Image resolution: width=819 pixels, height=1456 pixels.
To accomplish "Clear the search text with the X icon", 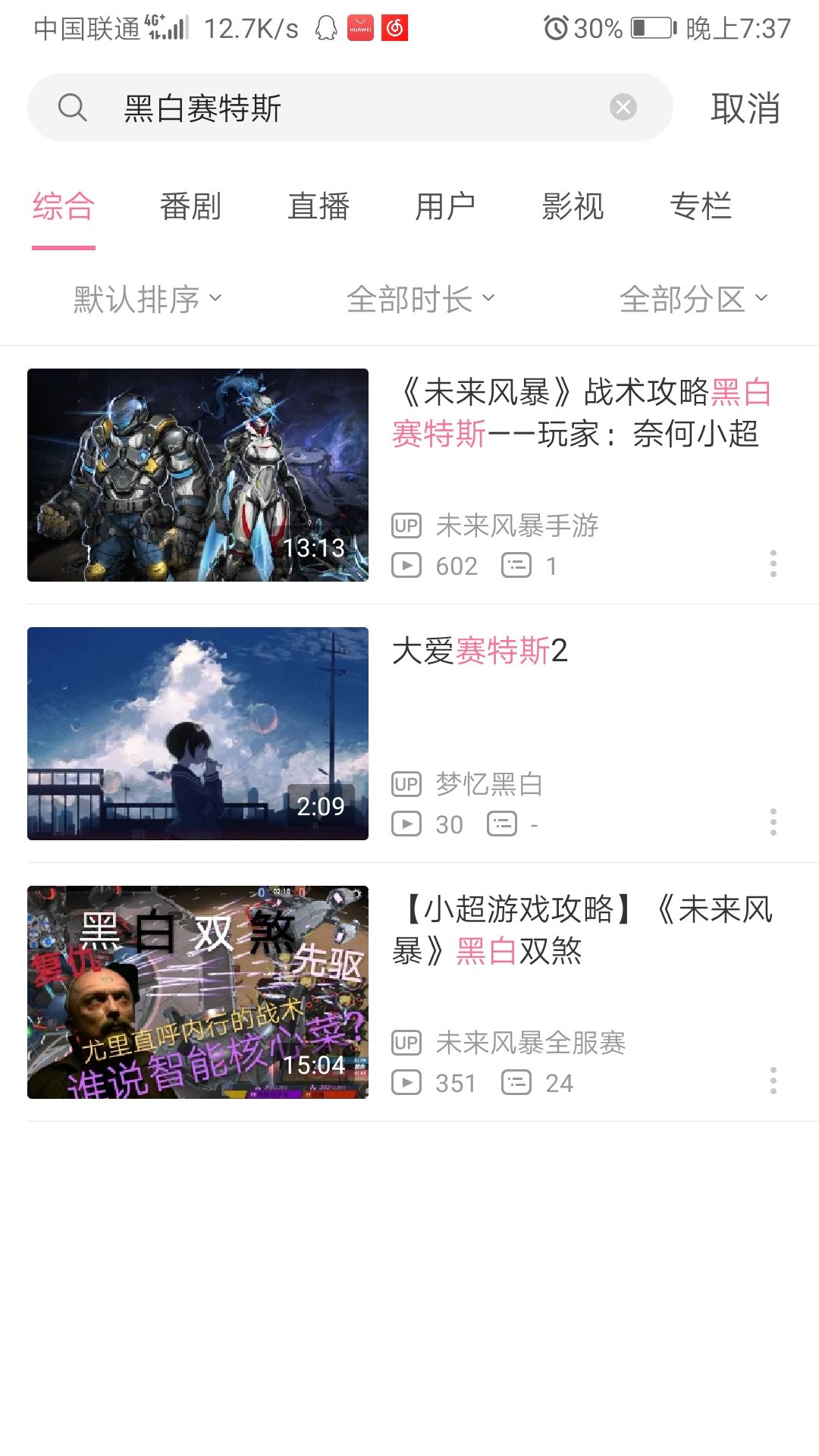I will [623, 106].
